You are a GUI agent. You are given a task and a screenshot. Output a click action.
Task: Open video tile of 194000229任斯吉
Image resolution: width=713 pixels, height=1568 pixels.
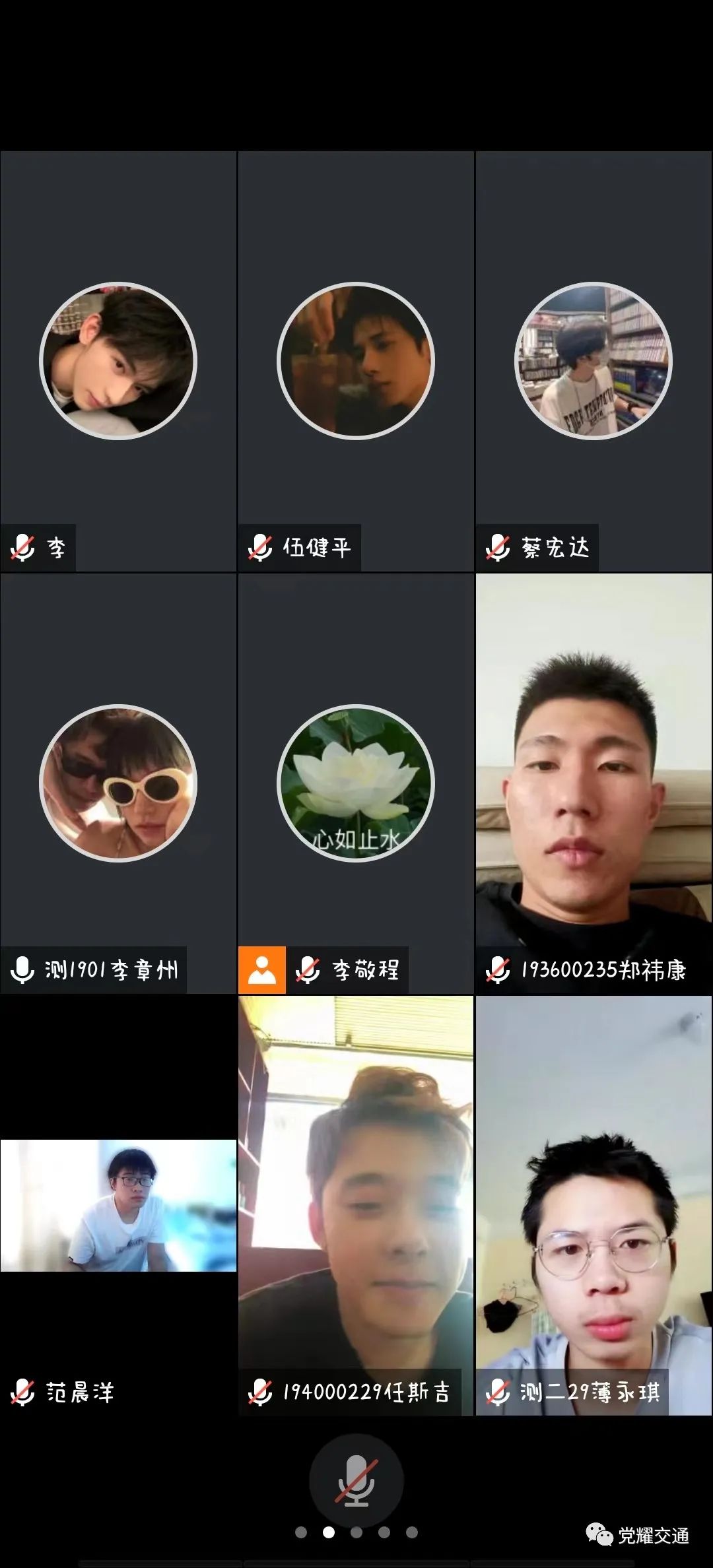pos(356,1206)
